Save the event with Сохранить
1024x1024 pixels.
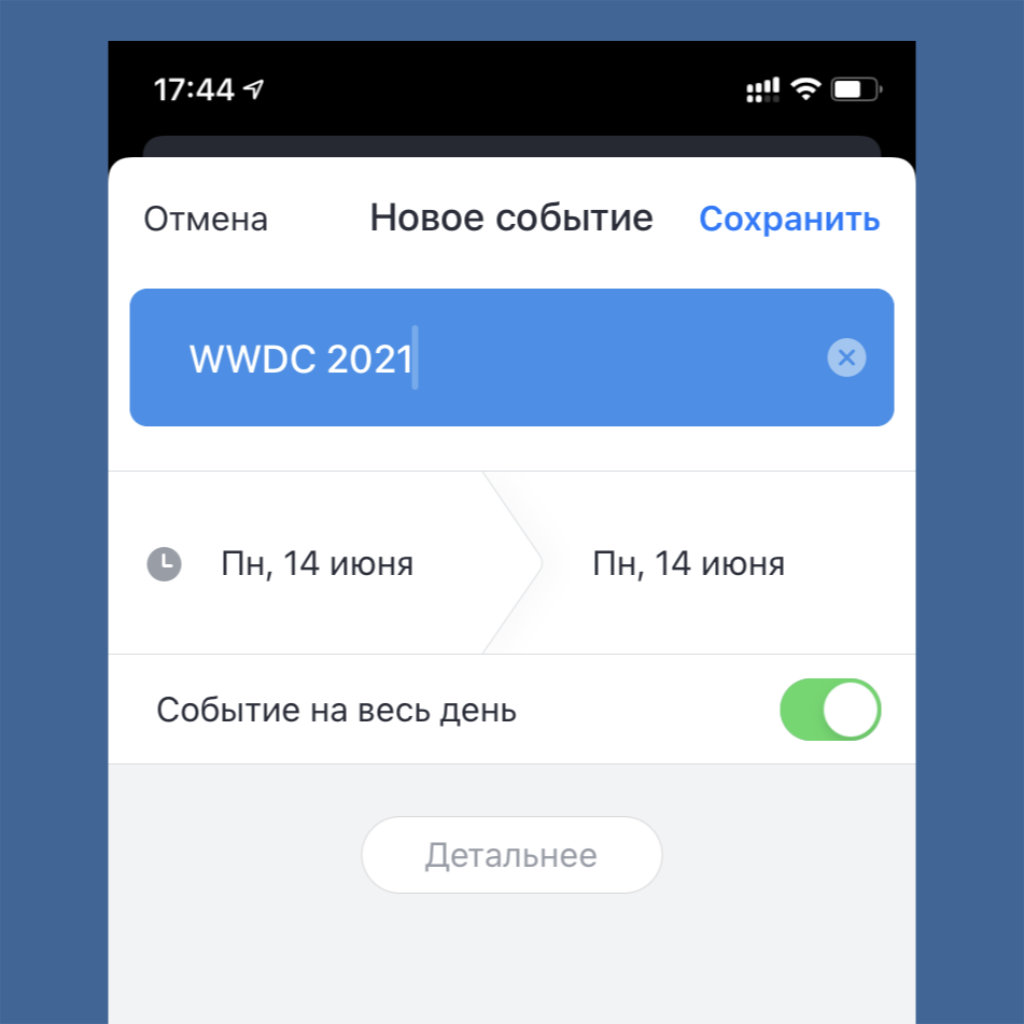[x=789, y=218]
